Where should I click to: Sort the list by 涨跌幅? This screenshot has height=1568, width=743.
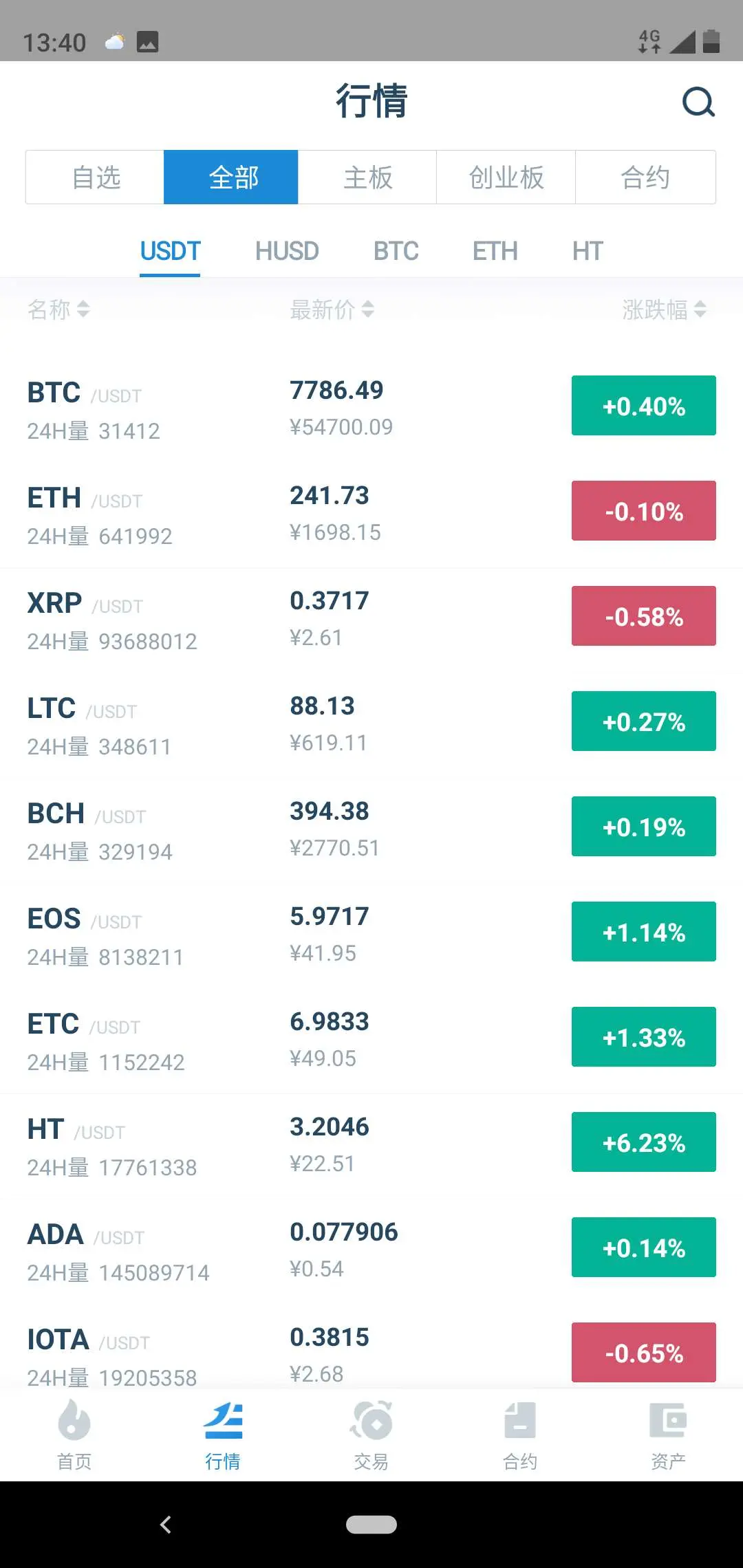tap(665, 309)
